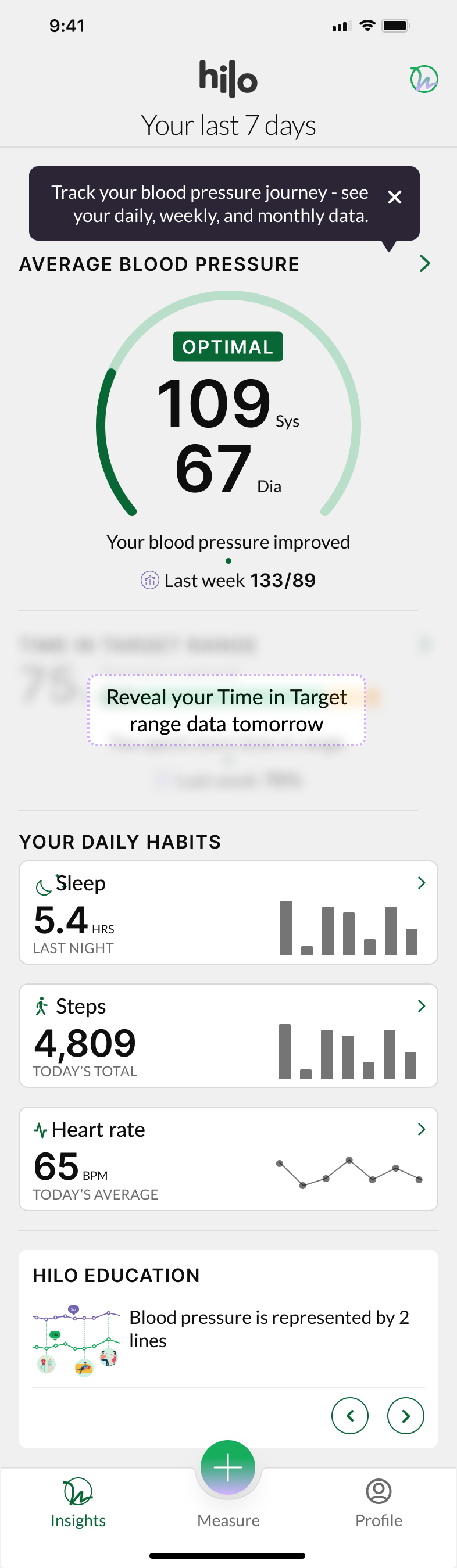Read the blood pressure 2 lines article
This screenshot has width=457, height=1568.
click(268, 1328)
